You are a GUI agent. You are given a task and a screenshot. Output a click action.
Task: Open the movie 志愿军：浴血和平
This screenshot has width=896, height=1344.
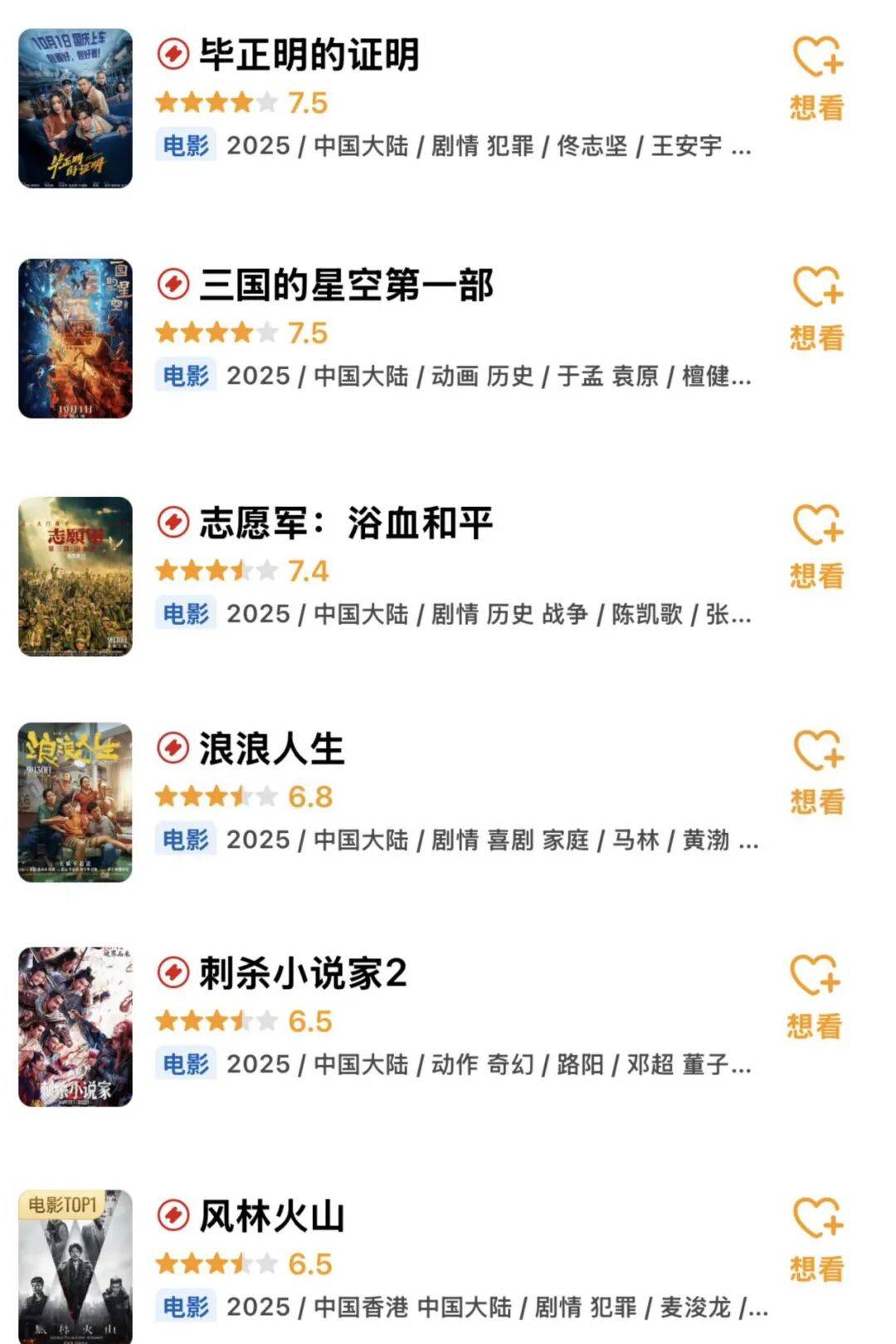point(345,523)
